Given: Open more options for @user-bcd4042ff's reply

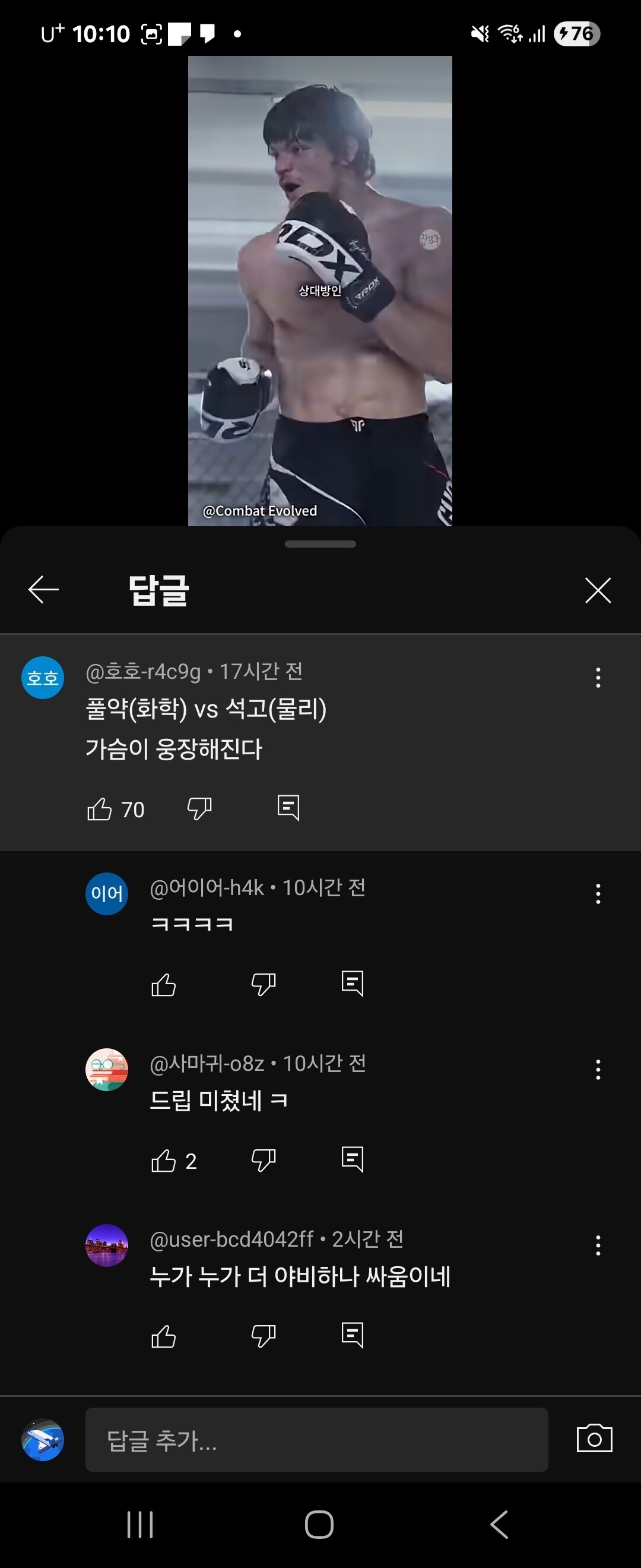Looking at the screenshot, I should point(598,1245).
